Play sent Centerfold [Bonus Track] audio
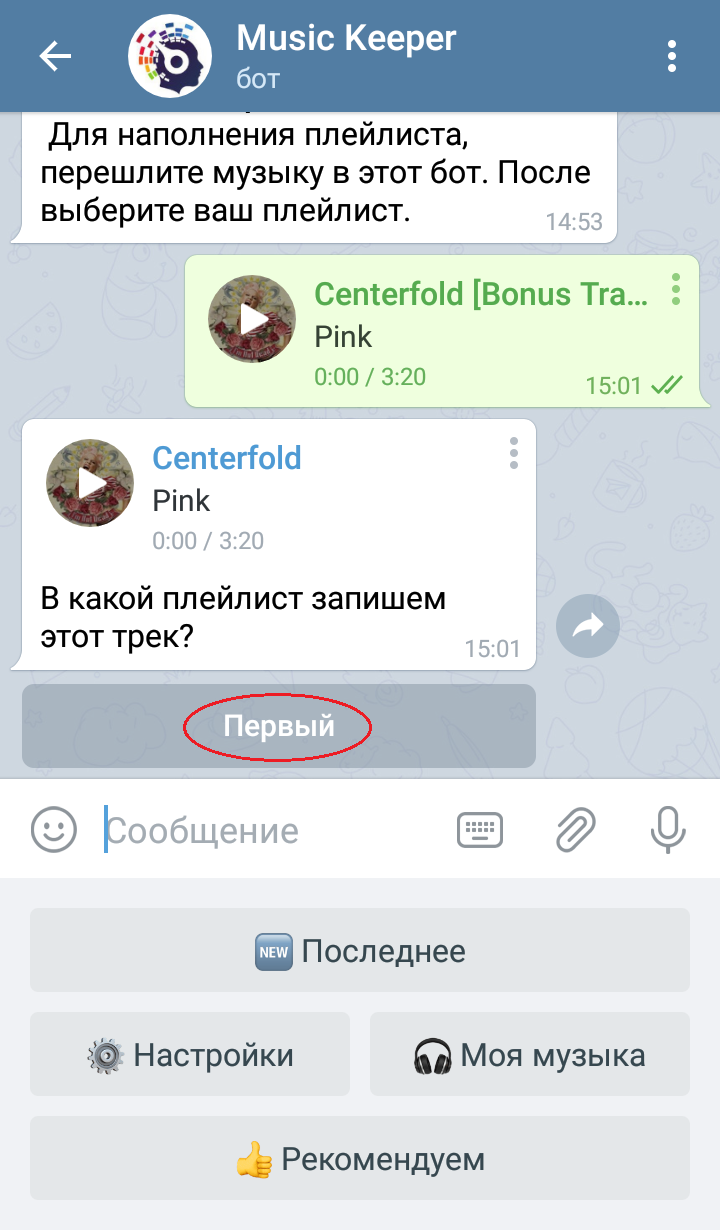Screen dimensions: 720x1230 pos(252,320)
